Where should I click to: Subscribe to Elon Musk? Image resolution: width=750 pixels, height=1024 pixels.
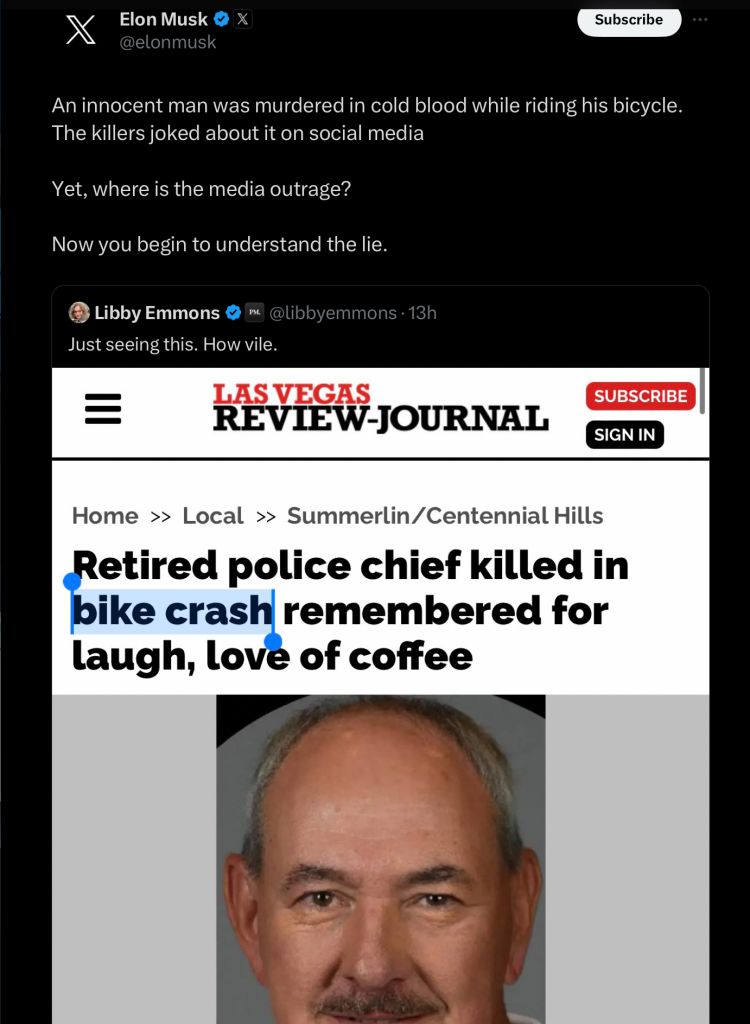(x=628, y=20)
